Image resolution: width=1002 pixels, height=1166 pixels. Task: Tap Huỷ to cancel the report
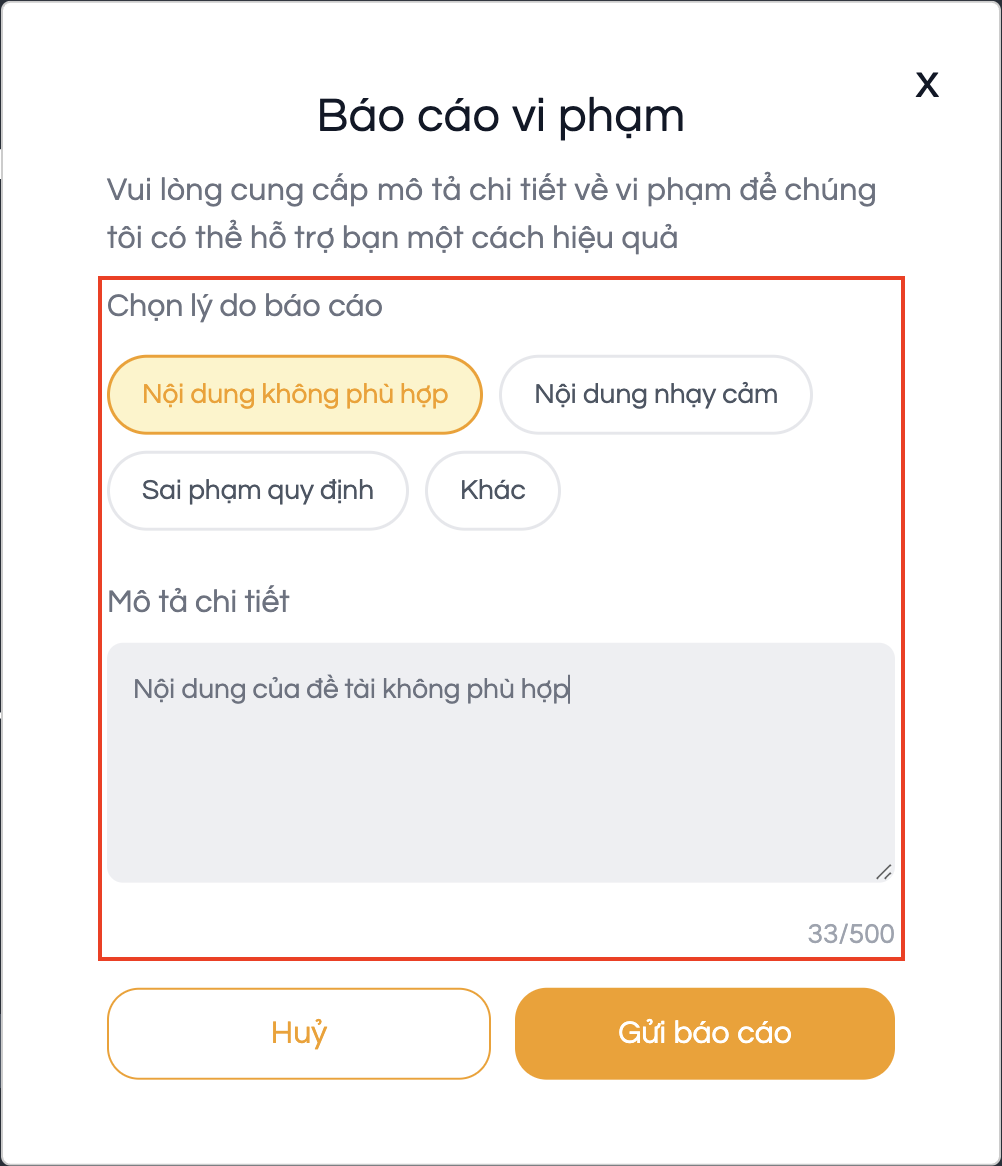(x=299, y=1033)
